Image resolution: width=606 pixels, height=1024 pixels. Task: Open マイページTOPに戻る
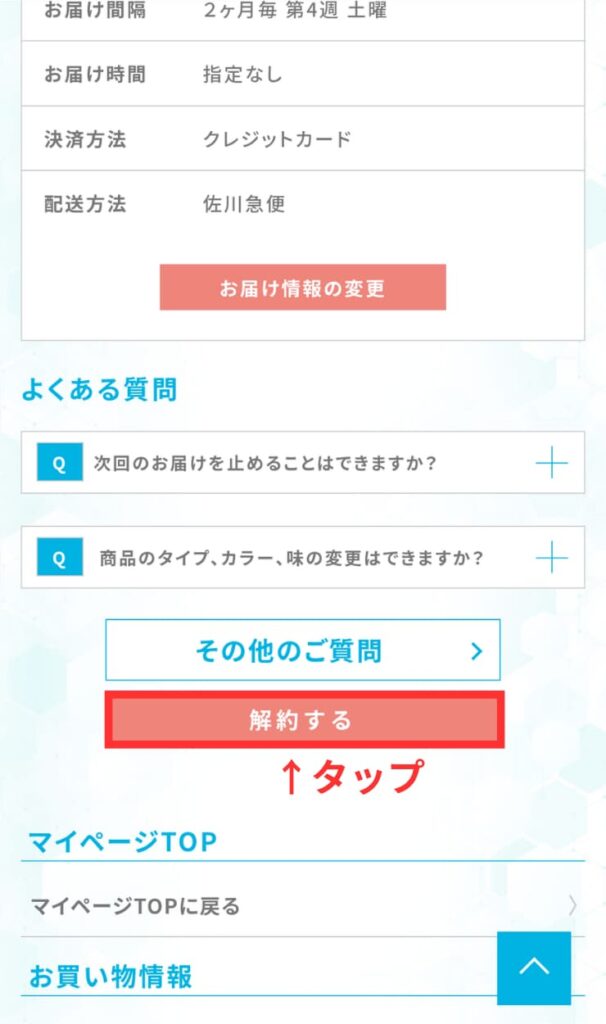pos(302,906)
